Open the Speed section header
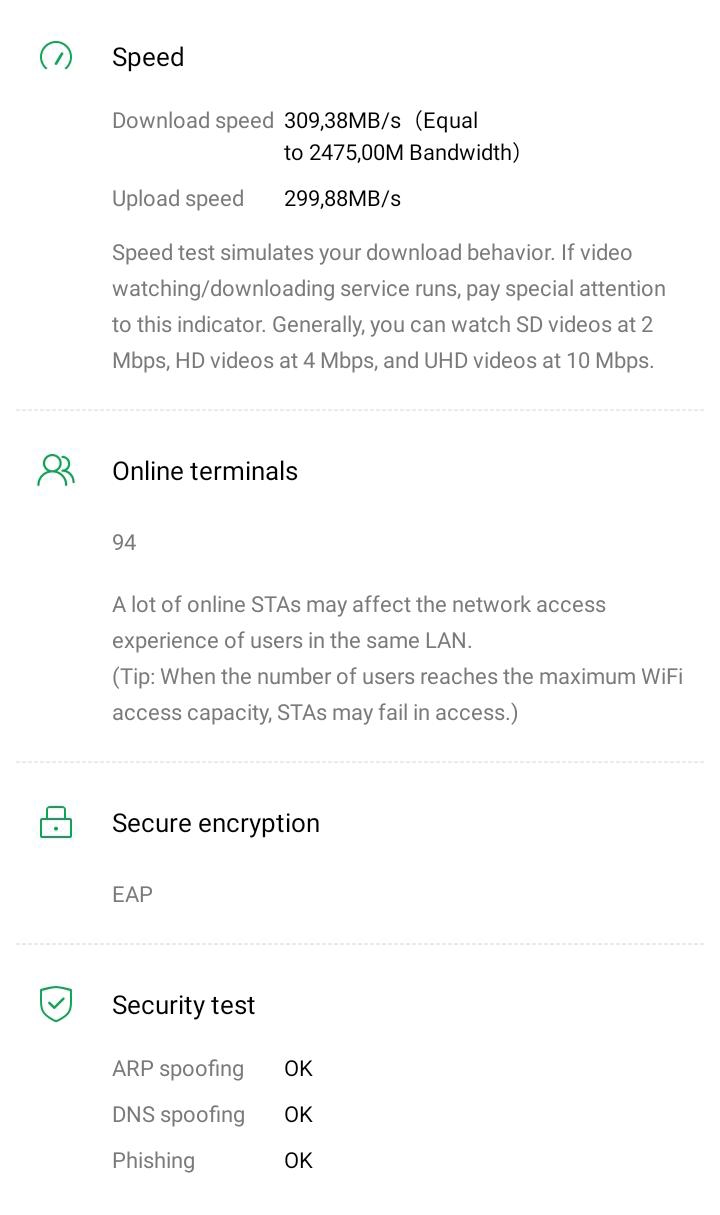The width and height of the screenshot is (720, 1215). click(x=148, y=58)
